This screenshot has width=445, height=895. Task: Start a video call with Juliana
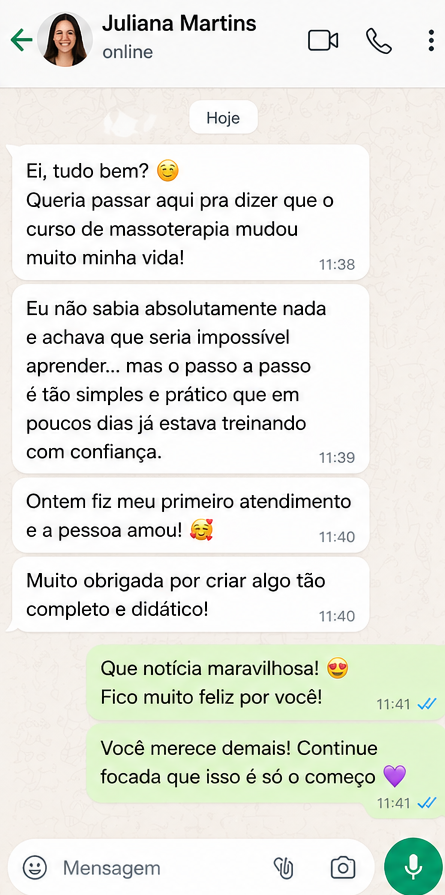point(323,41)
